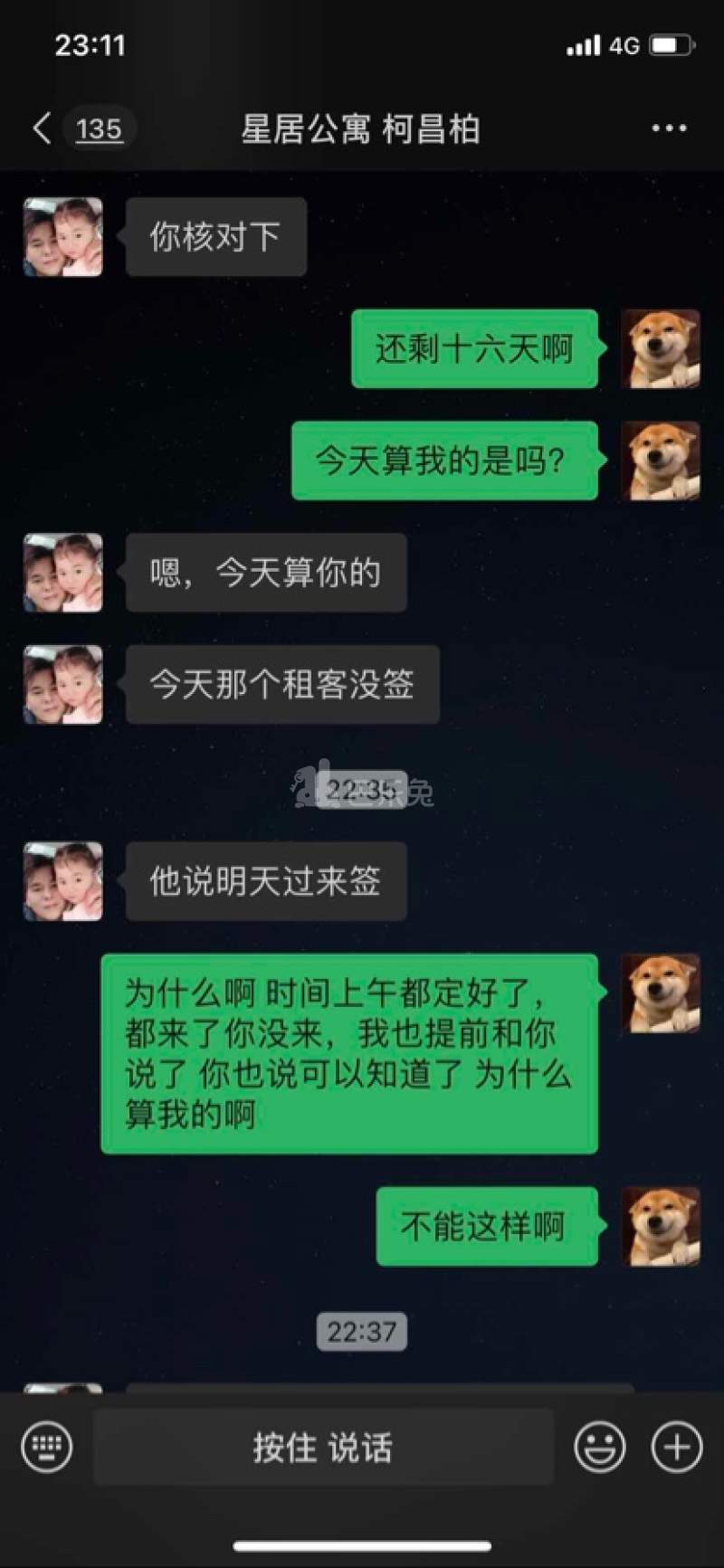Tap the dog avatar beside 不能这样啊
This screenshot has height=1568, width=724.
[x=661, y=1226]
